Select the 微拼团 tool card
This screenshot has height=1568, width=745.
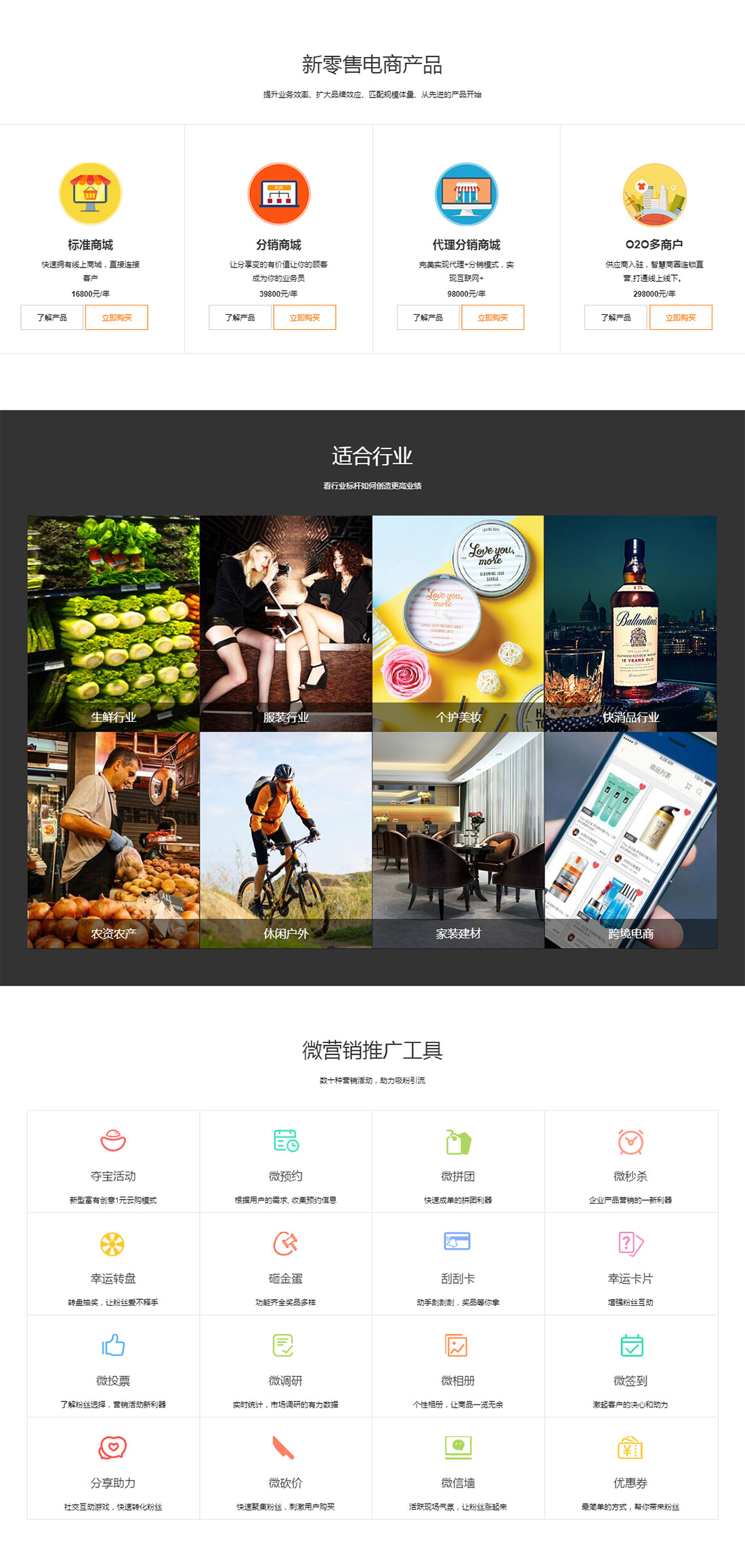[458, 1162]
